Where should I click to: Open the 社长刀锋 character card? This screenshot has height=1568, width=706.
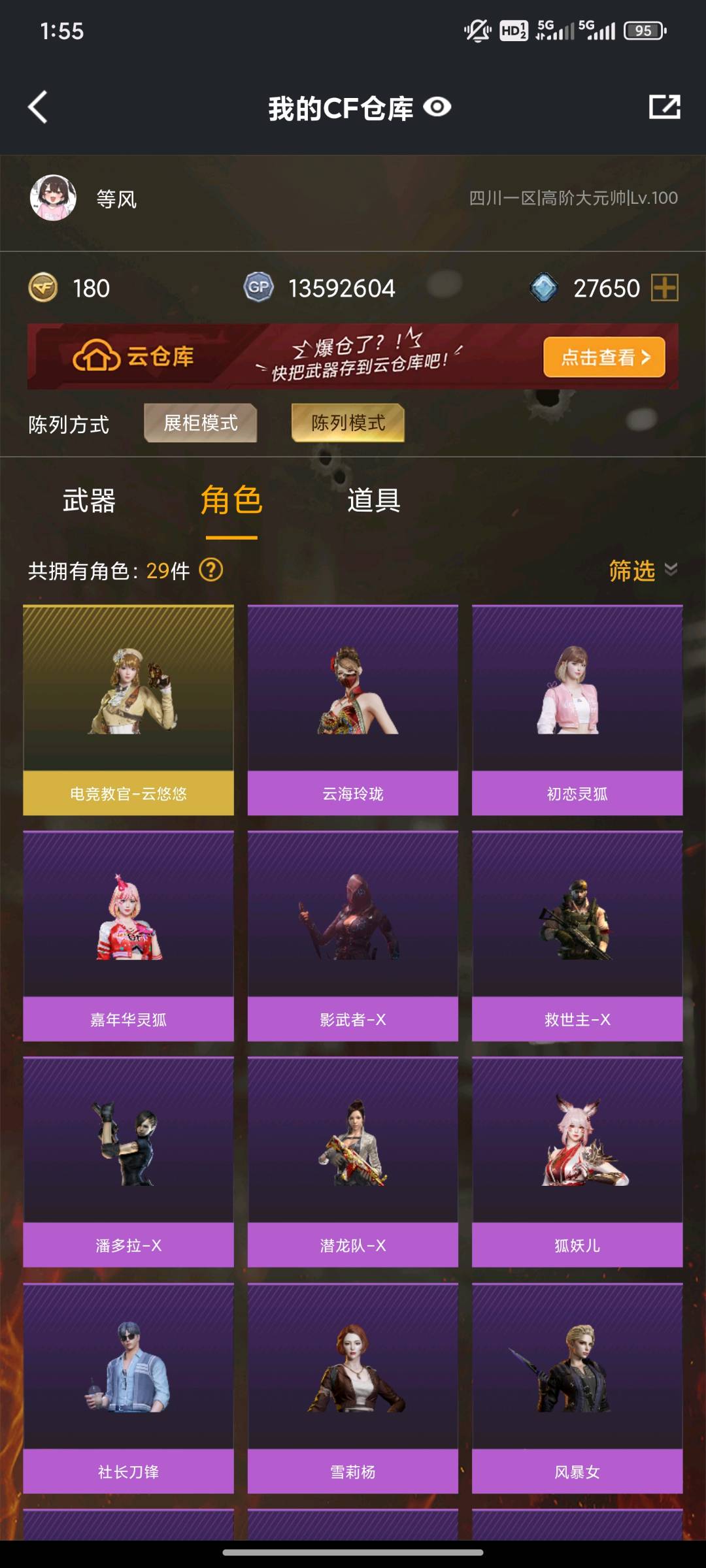coord(128,1388)
